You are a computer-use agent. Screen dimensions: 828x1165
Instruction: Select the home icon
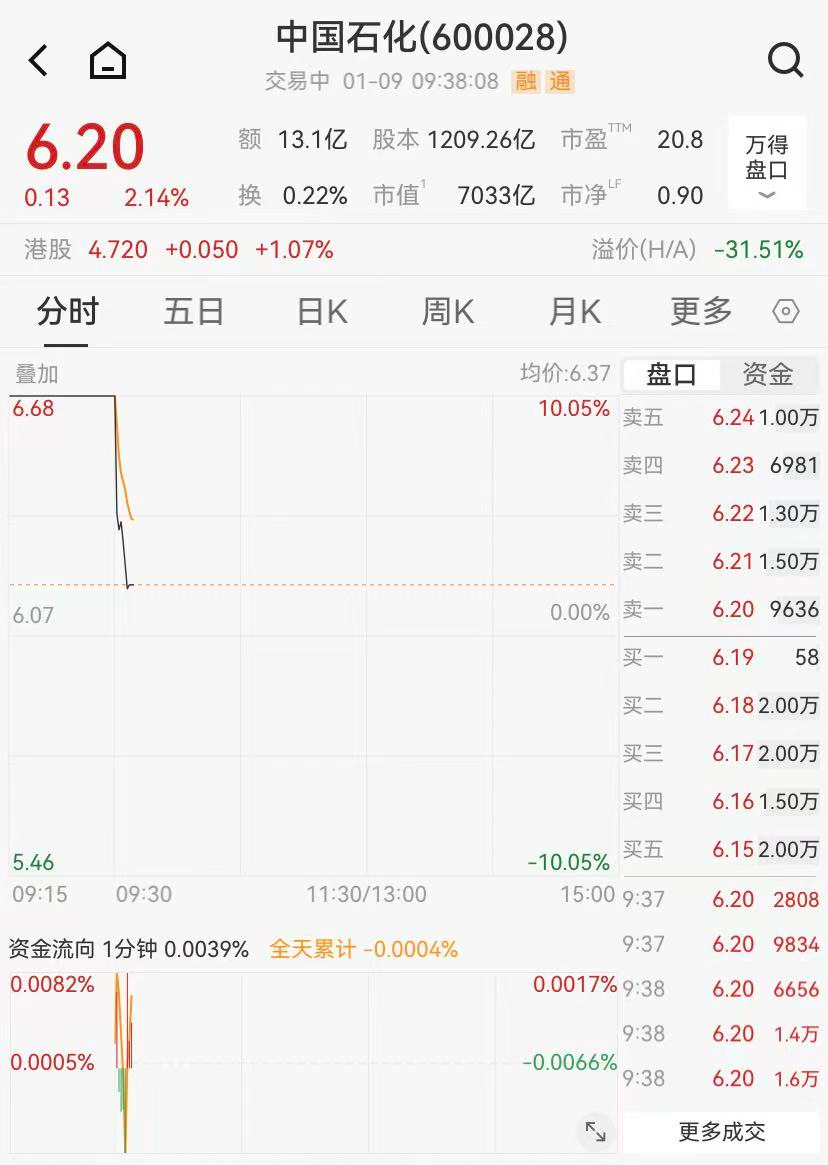click(x=107, y=60)
